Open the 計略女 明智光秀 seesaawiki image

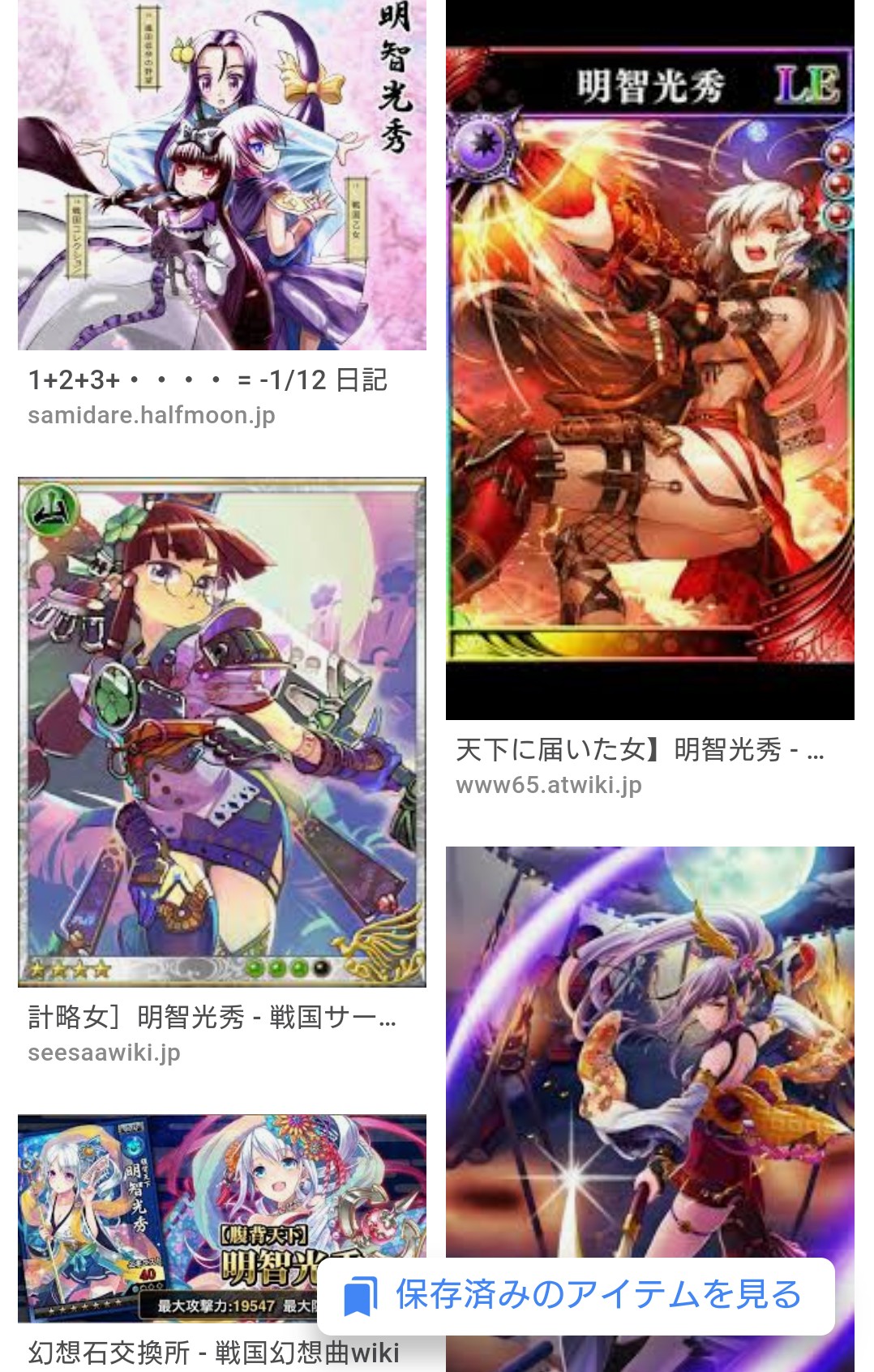[x=221, y=732]
